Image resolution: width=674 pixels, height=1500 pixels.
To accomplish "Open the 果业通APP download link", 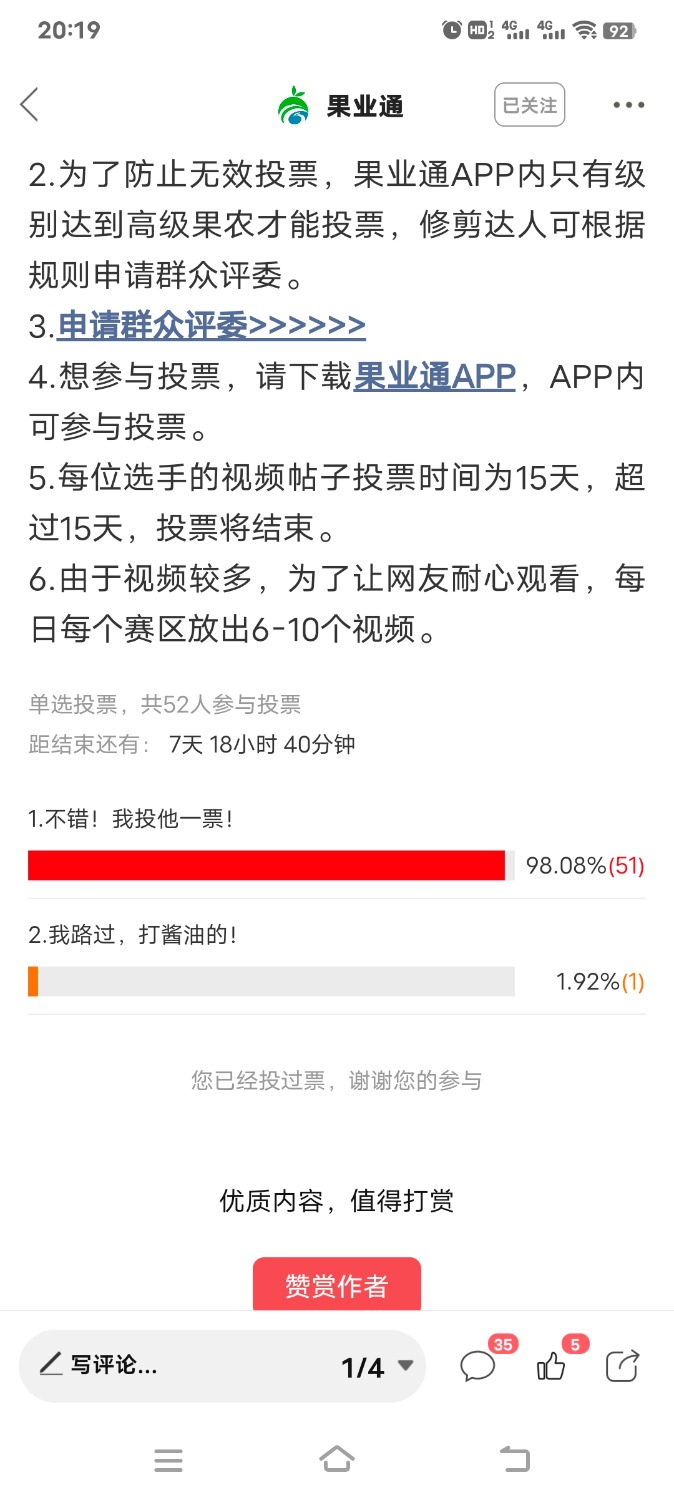I will [x=435, y=376].
